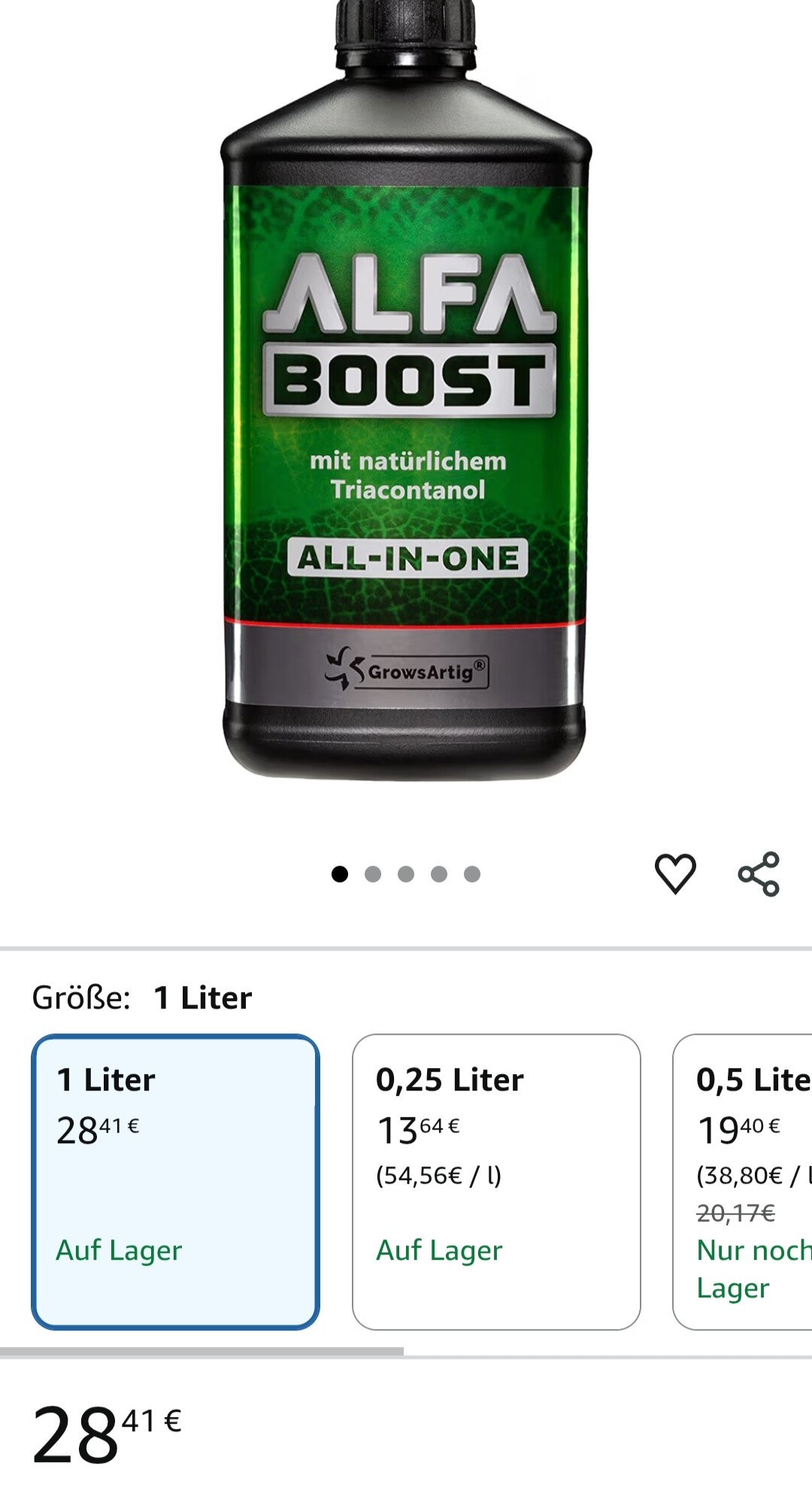Select the 1 Liter size option
Viewport: 812px width, 1505px height.
point(175,1181)
